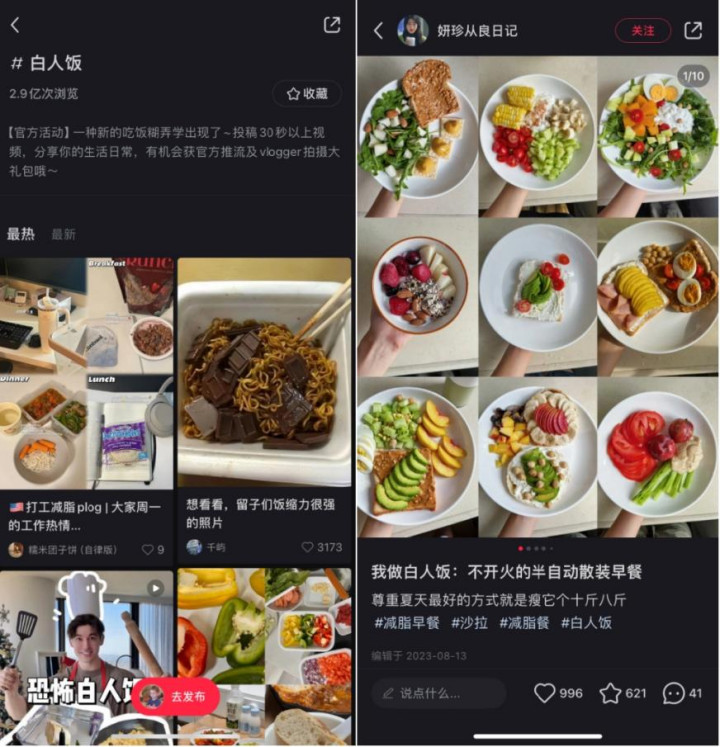Open the #白人饭 hashtag in the post
The height and width of the screenshot is (747, 720).
[x=585, y=622]
